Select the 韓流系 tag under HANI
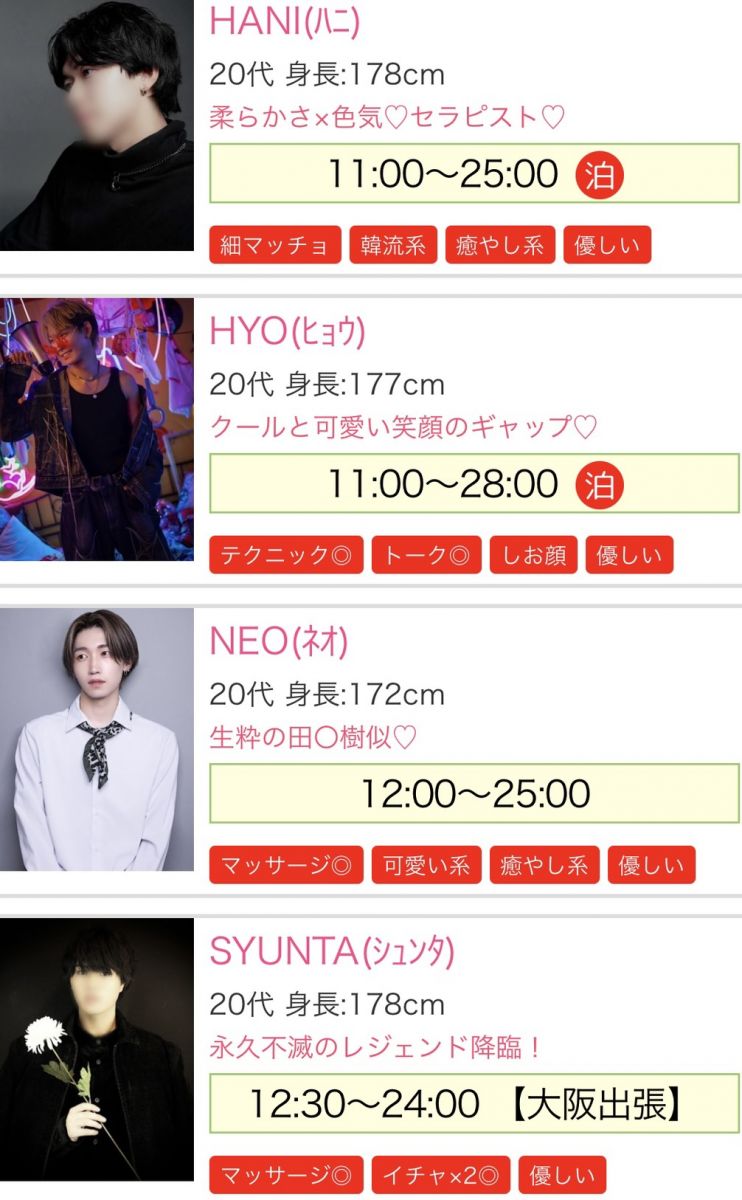The image size is (742, 1200). click(393, 245)
